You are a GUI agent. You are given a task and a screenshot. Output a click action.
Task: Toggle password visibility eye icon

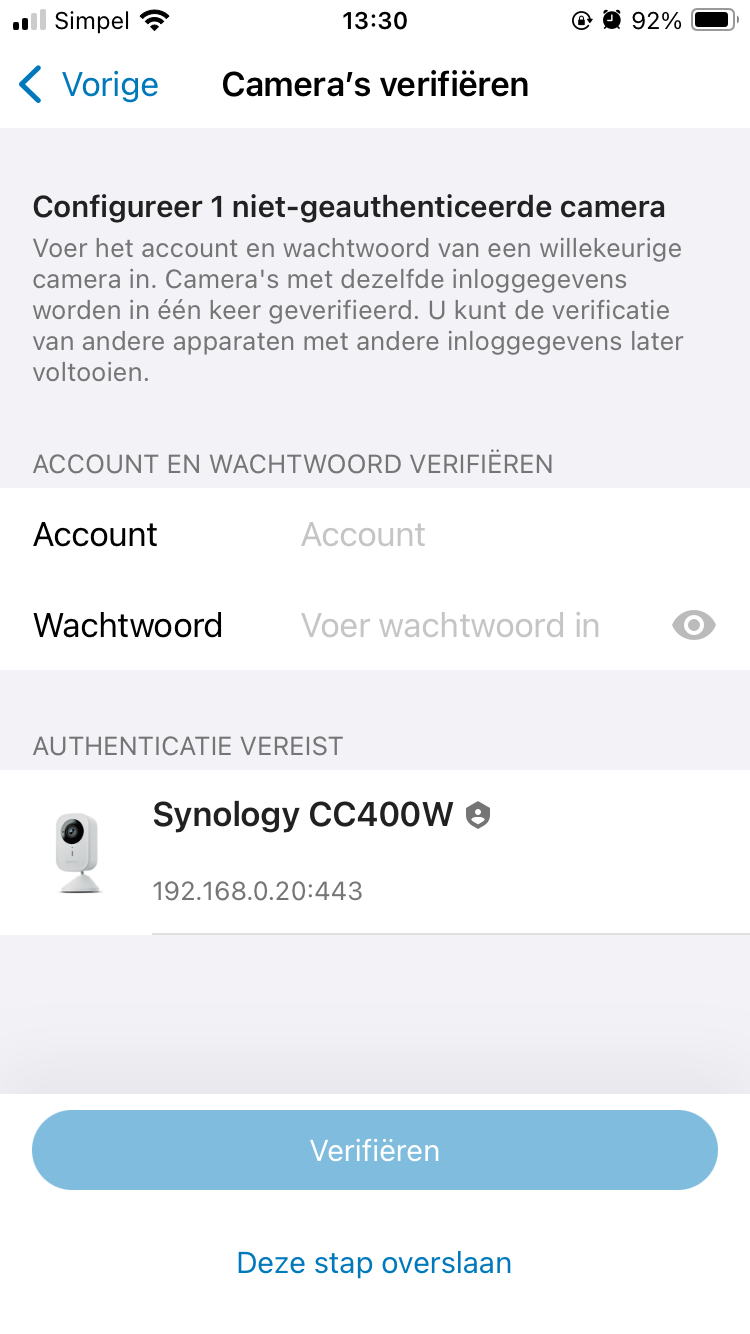(x=693, y=626)
